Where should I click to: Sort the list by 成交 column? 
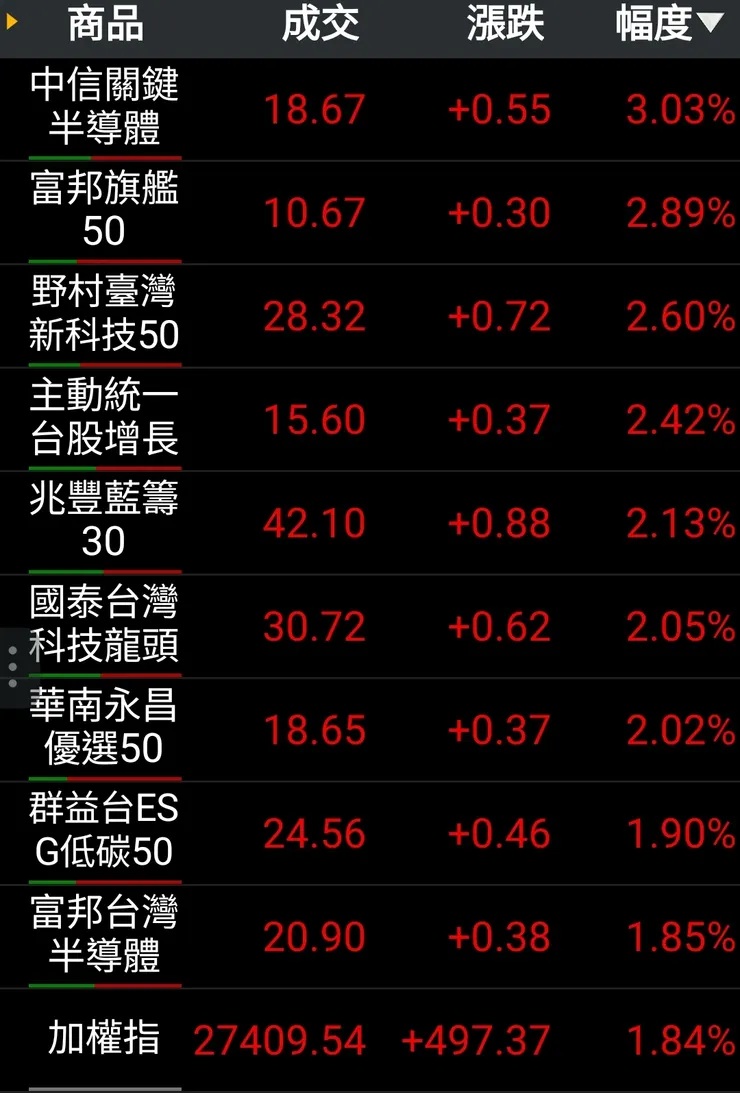pyautogui.click(x=320, y=25)
